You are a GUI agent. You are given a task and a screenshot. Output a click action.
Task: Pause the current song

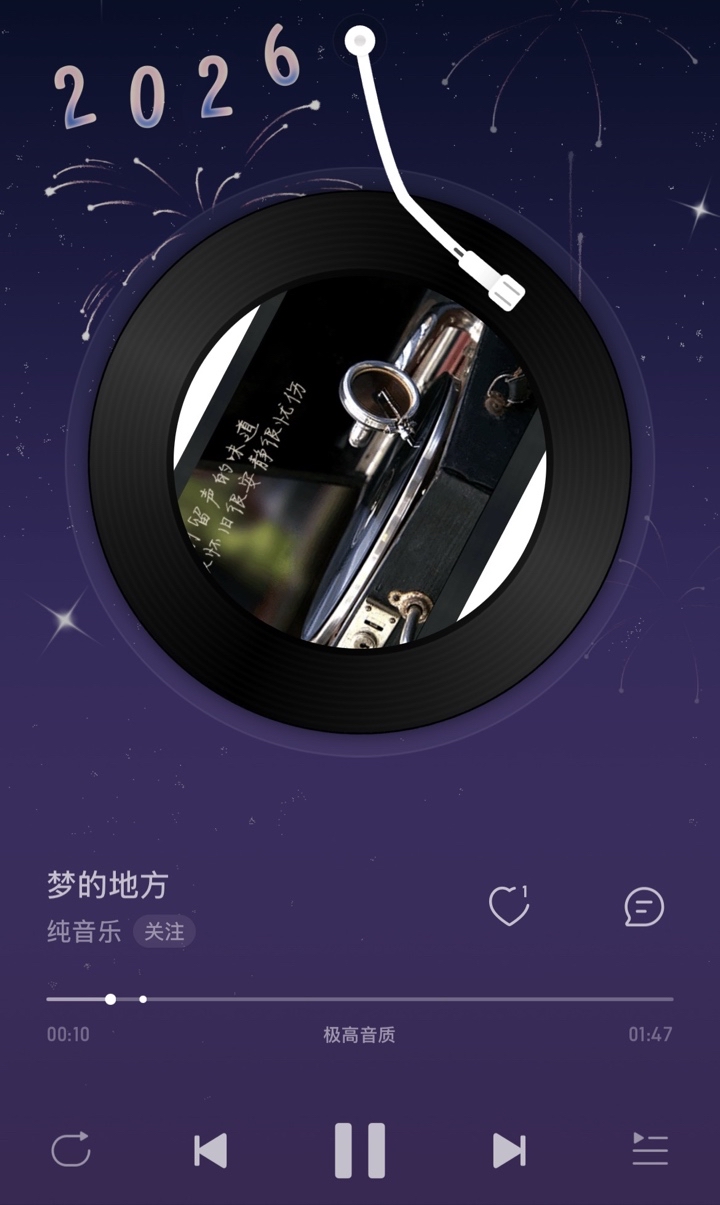(x=359, y=1150)
